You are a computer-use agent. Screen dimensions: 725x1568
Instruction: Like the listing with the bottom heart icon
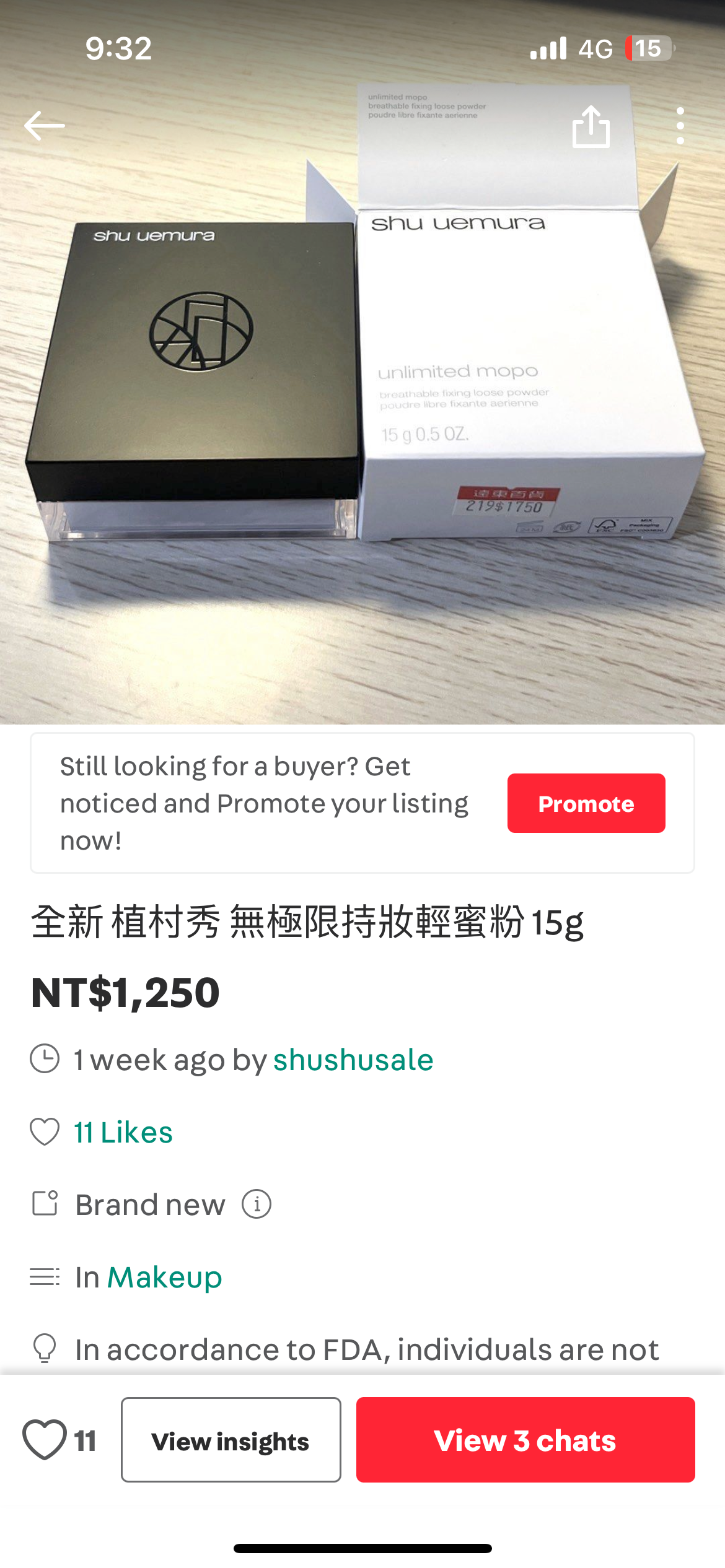point(45,1440)
